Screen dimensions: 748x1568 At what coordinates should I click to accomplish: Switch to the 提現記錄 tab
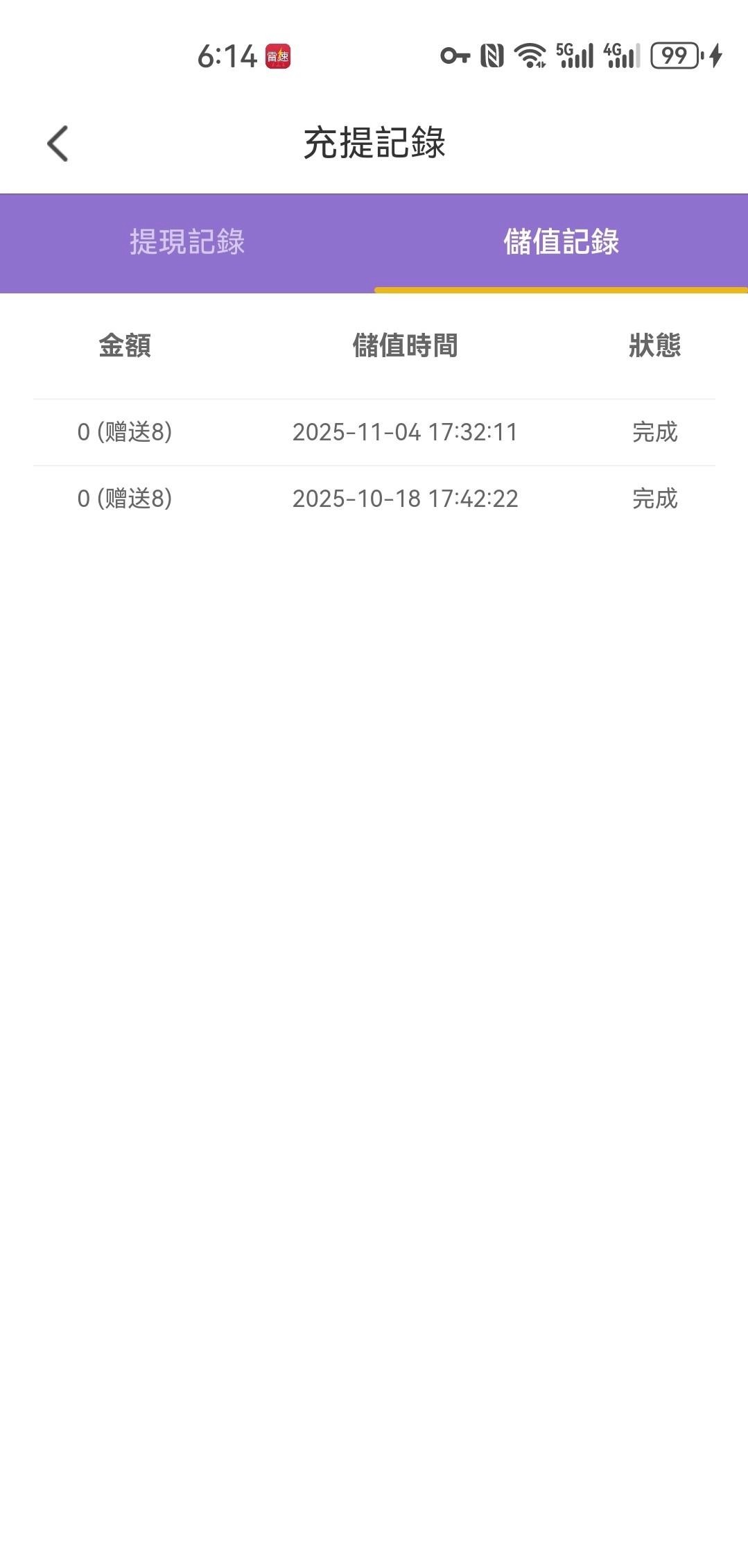tap(187, 242)
